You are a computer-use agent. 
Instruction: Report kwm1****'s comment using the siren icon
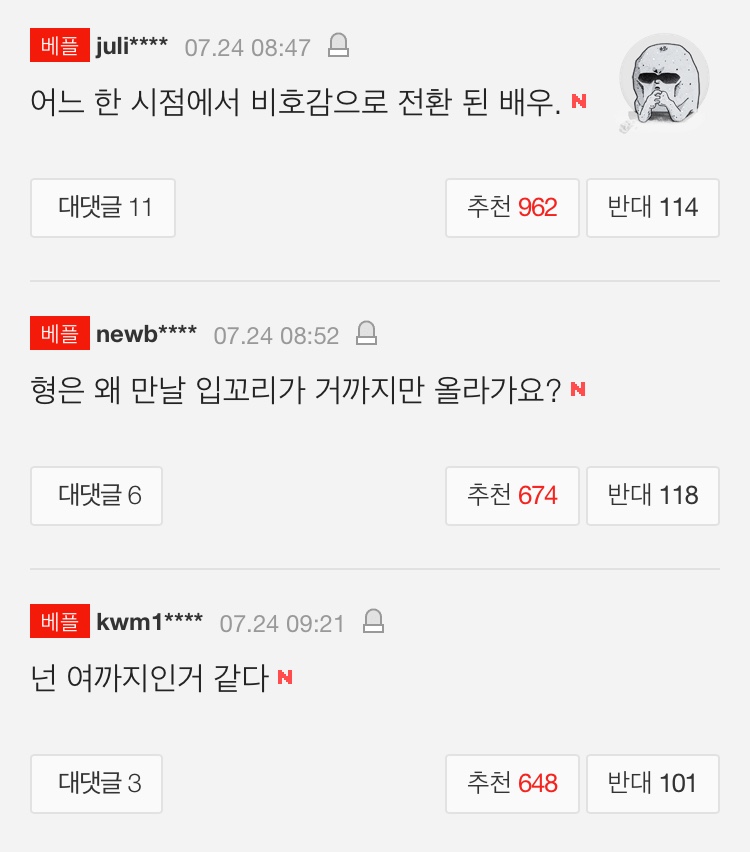click(x=373, y=622)
